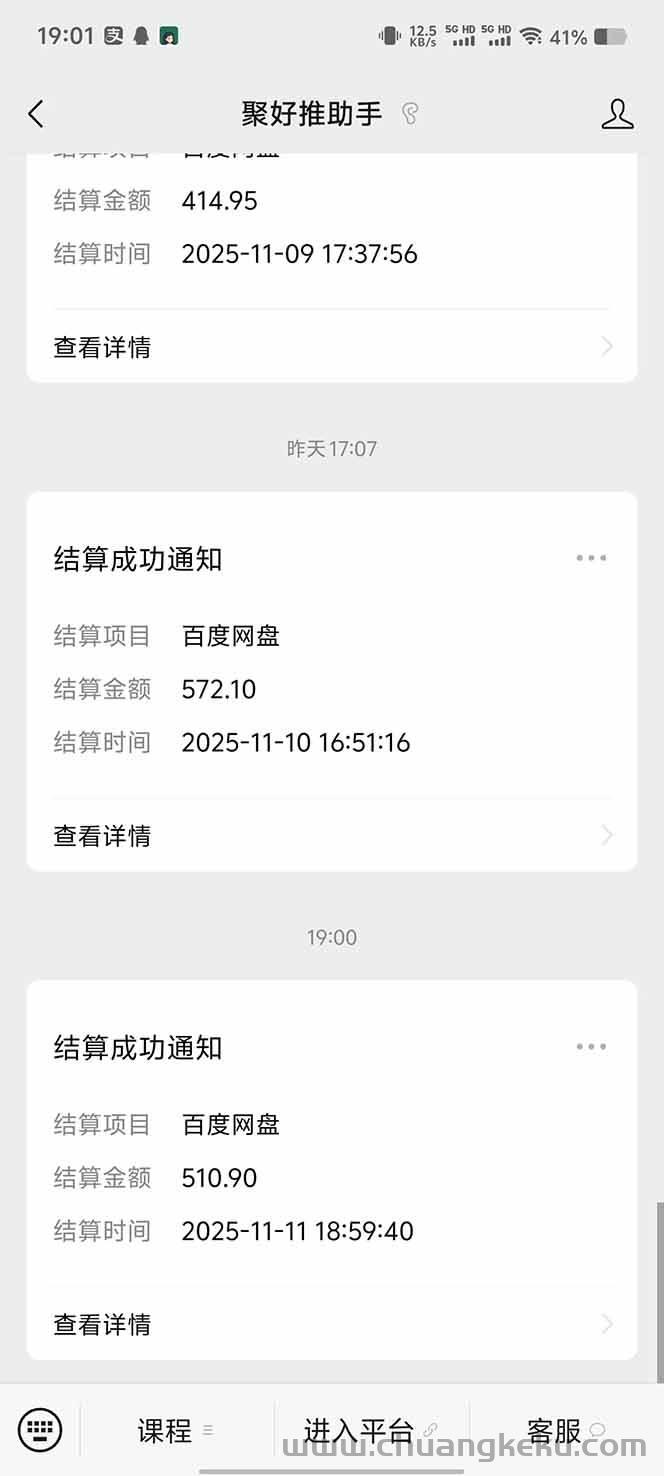Open more options on the 510.90 notice

click(591, 1047)
